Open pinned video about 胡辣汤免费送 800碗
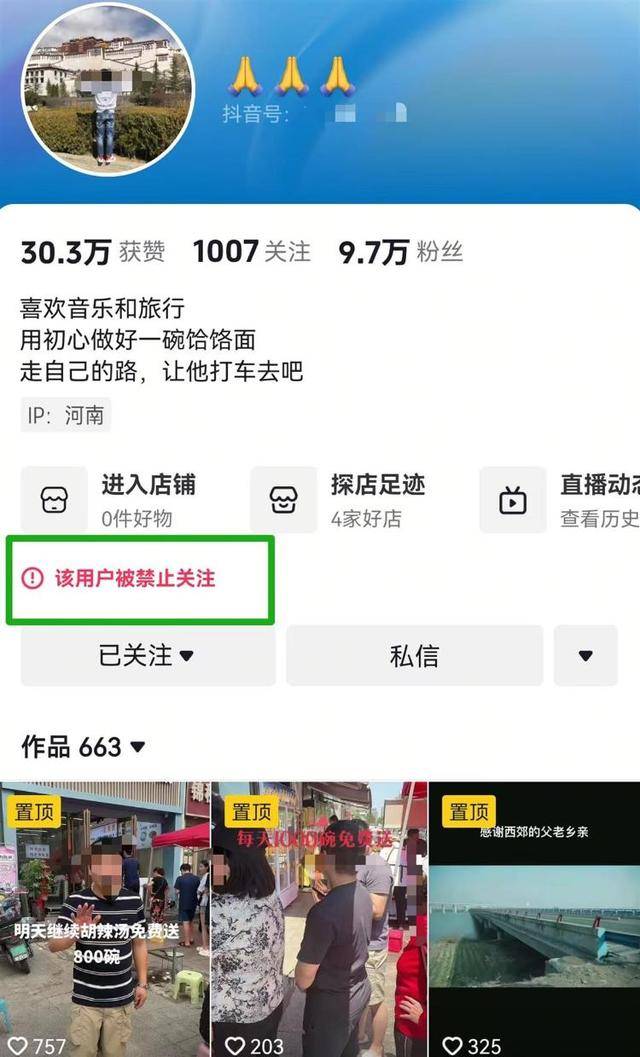 104,920
